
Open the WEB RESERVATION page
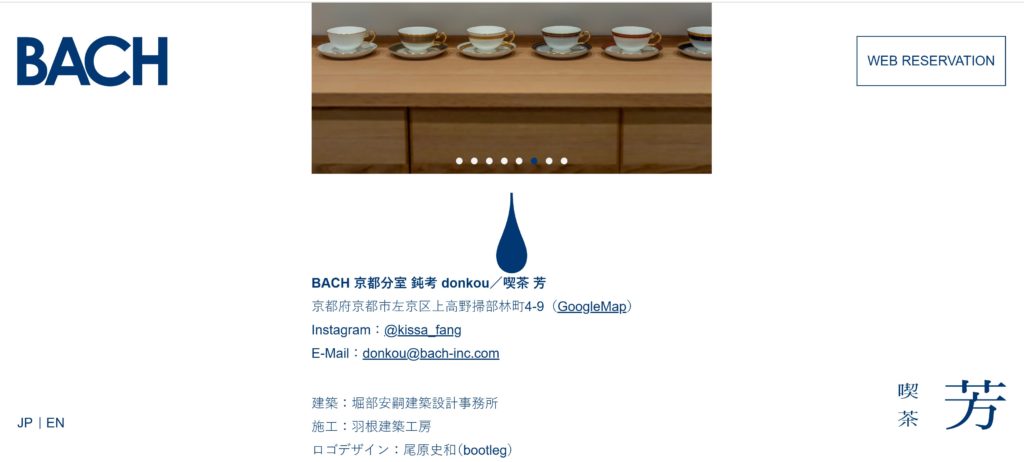[930, 60]
